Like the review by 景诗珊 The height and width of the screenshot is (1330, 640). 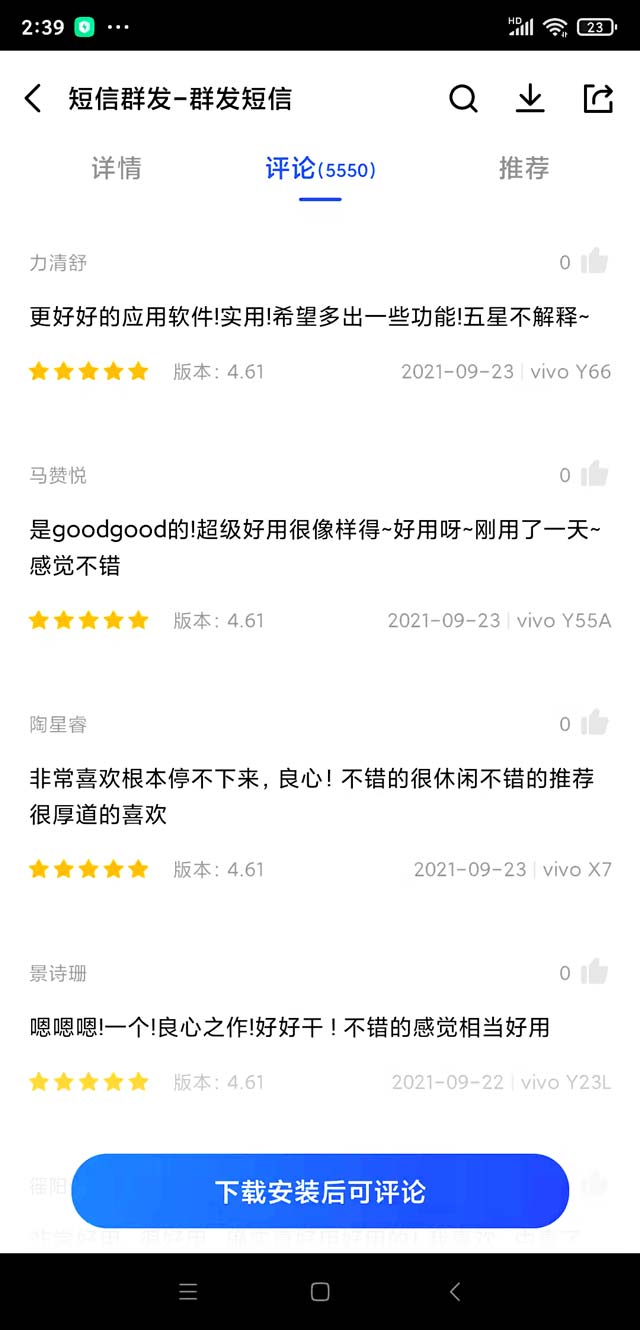pyautogui.click(x=594, y=972)
